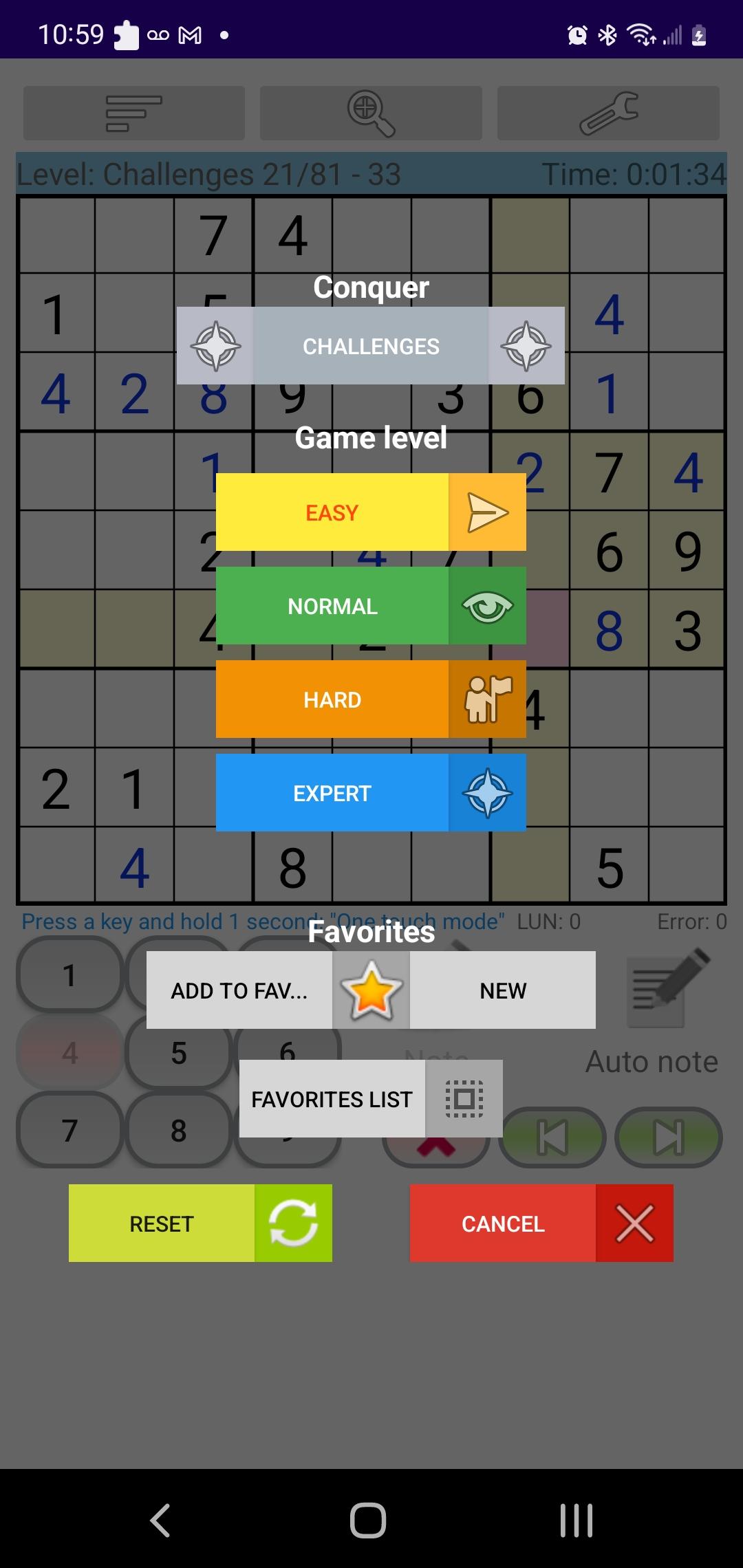
Task: Tap the New favorites button
Action: coord(503,990)
